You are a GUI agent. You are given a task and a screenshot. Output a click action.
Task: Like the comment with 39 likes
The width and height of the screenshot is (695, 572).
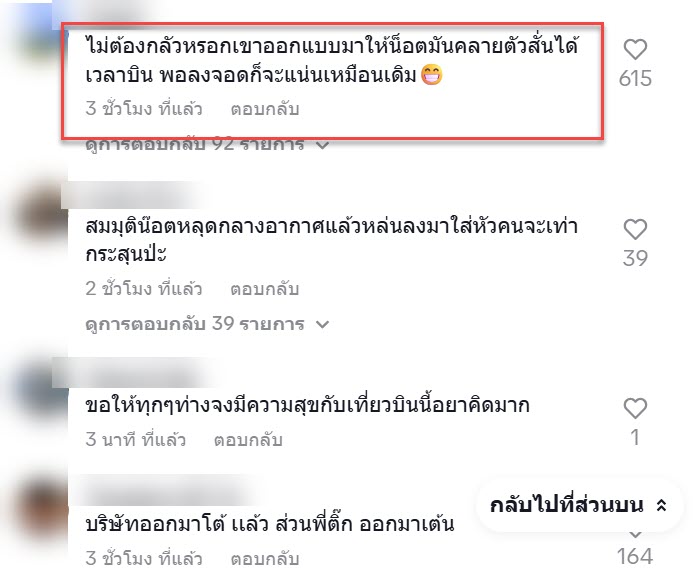tap(635, 229)
